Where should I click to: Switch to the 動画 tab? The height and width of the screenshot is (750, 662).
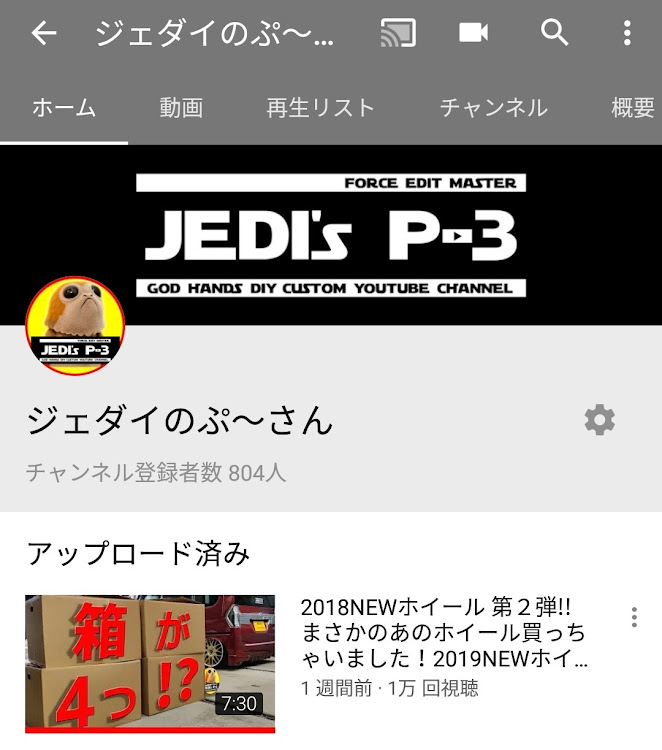181,108
